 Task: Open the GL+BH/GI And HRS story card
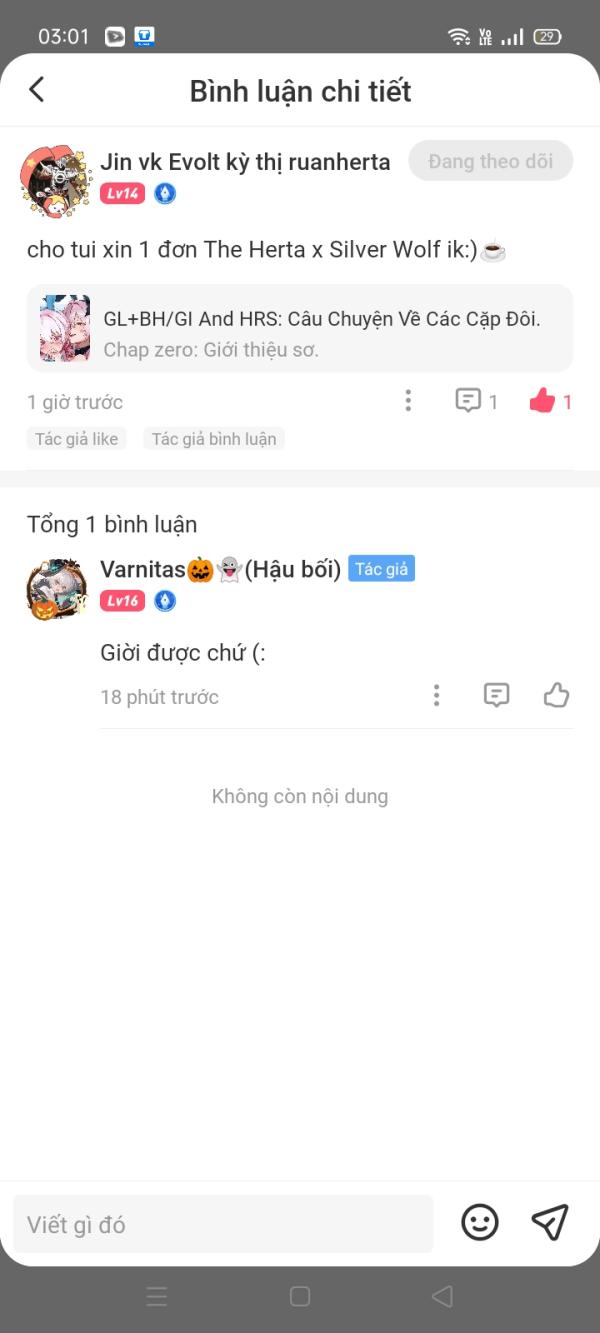pyautogui.click(x=300, y=328)
